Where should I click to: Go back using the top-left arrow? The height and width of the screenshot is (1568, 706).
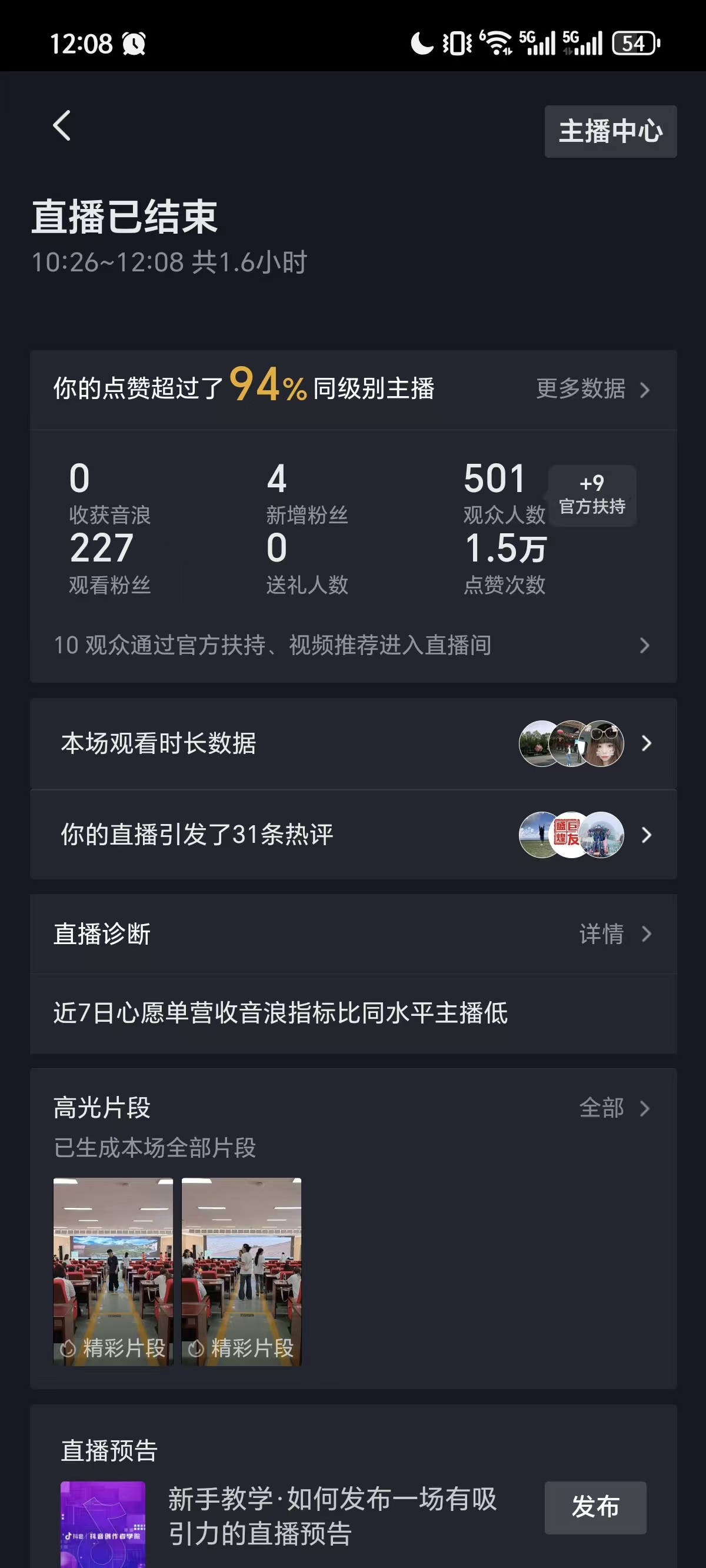(61, 126)
